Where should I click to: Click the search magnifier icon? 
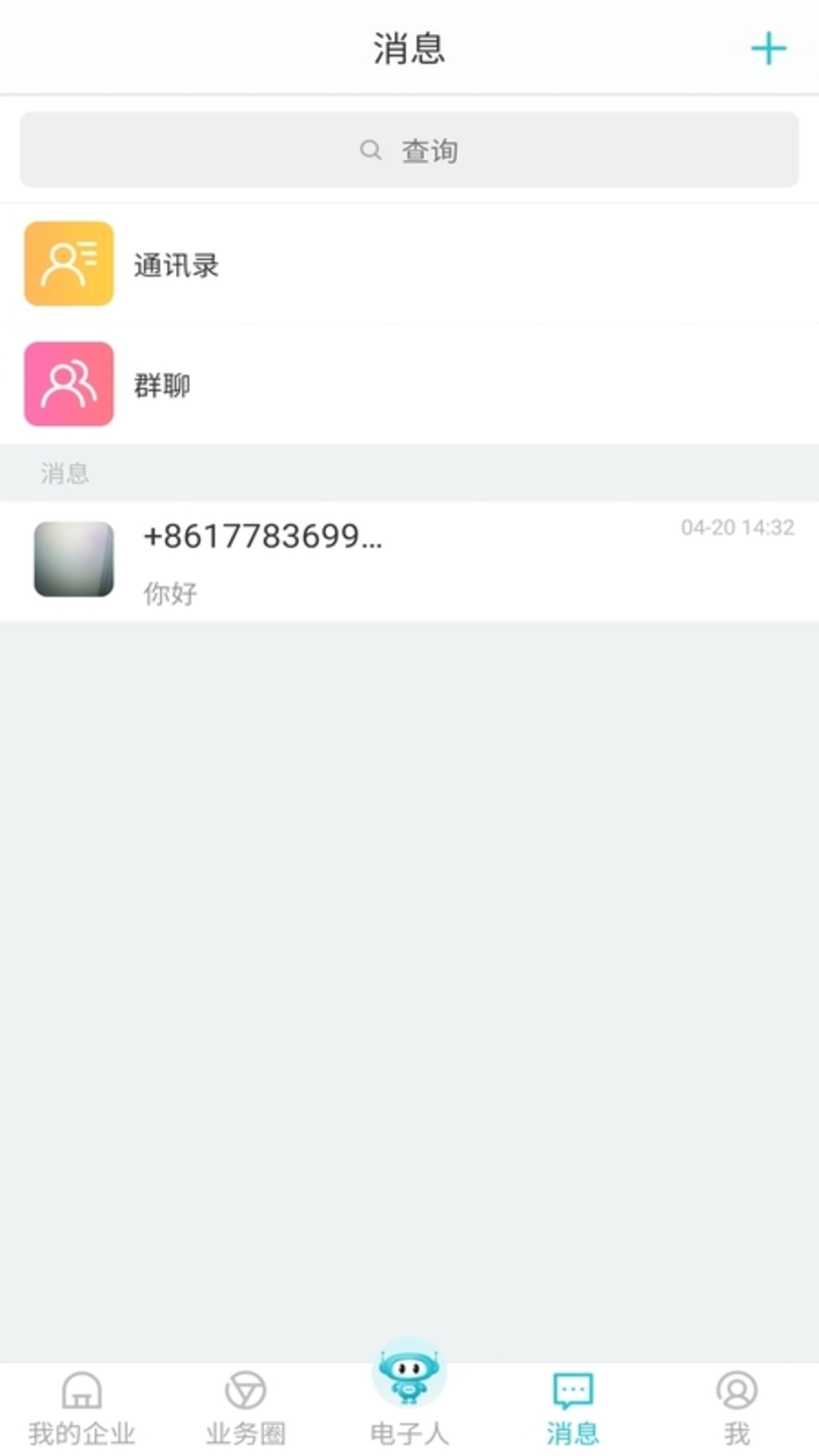click(x=371, y=150)
